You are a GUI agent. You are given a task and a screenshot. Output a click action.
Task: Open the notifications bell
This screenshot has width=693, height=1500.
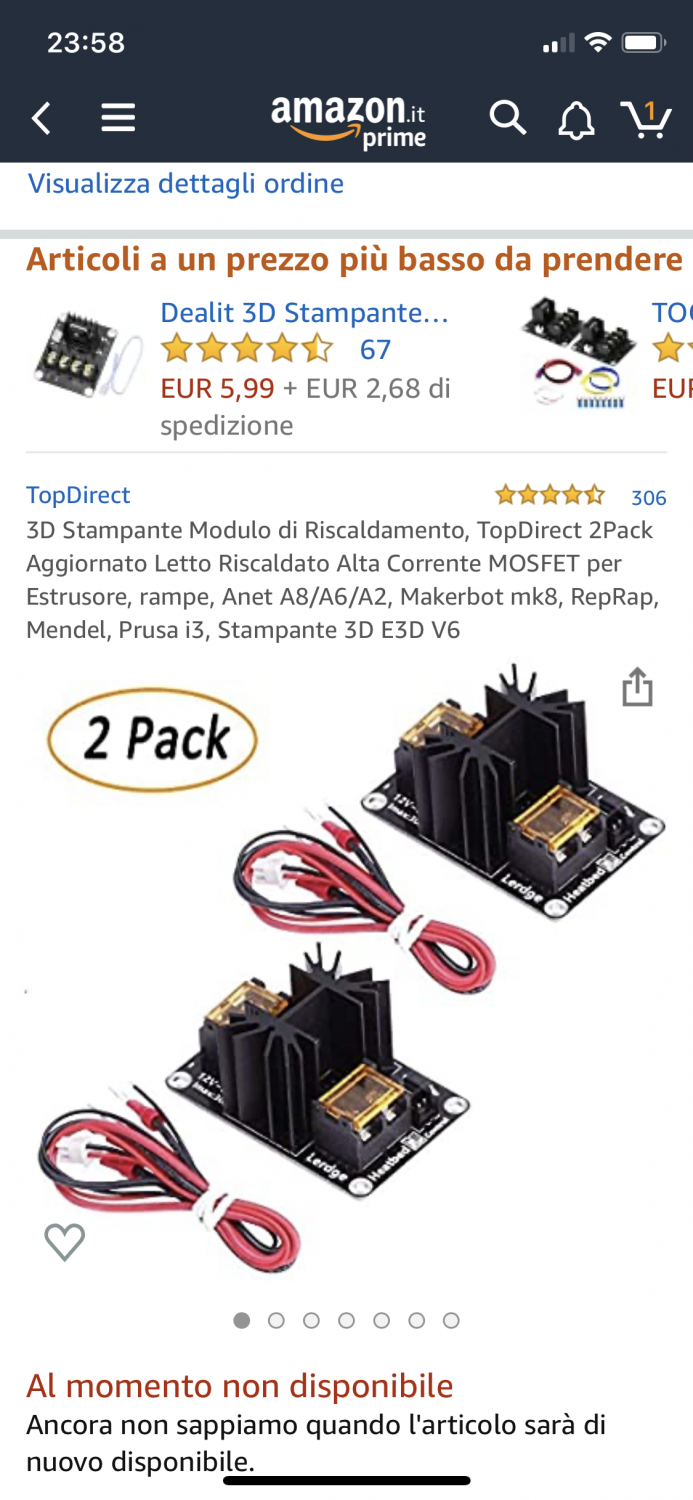tap(576, 120)
